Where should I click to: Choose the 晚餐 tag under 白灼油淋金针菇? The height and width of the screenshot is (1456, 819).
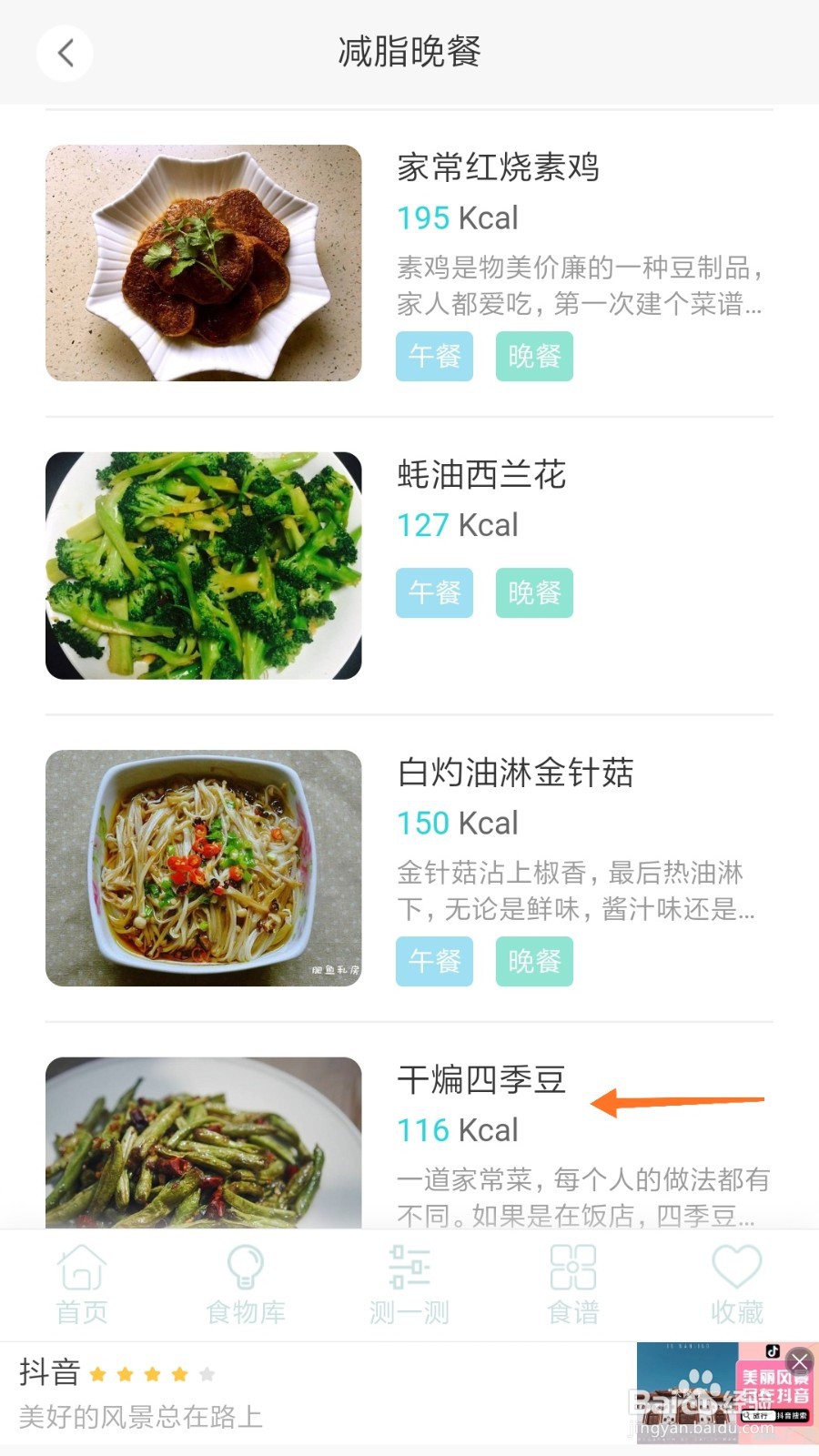tap(534, 961)
